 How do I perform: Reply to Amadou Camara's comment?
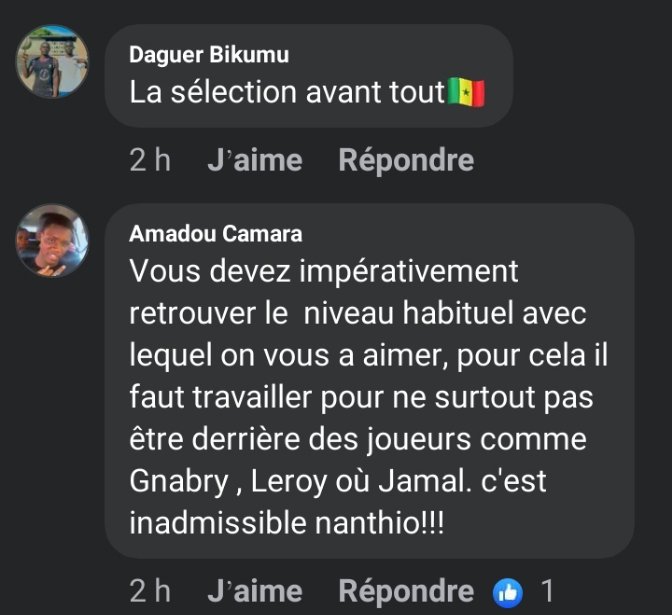tap(406, 592)
